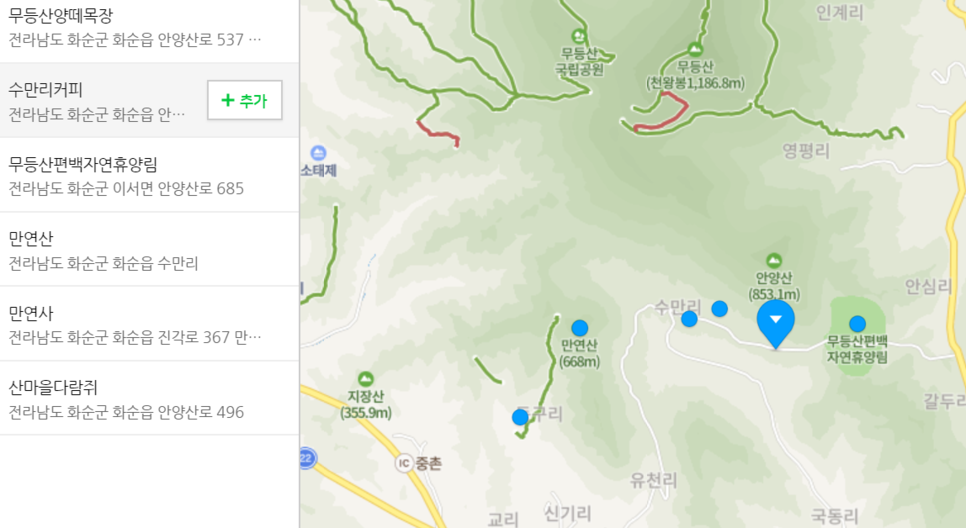
Task: Tap the blue marker near 동구리
Action: pos(520,417)
